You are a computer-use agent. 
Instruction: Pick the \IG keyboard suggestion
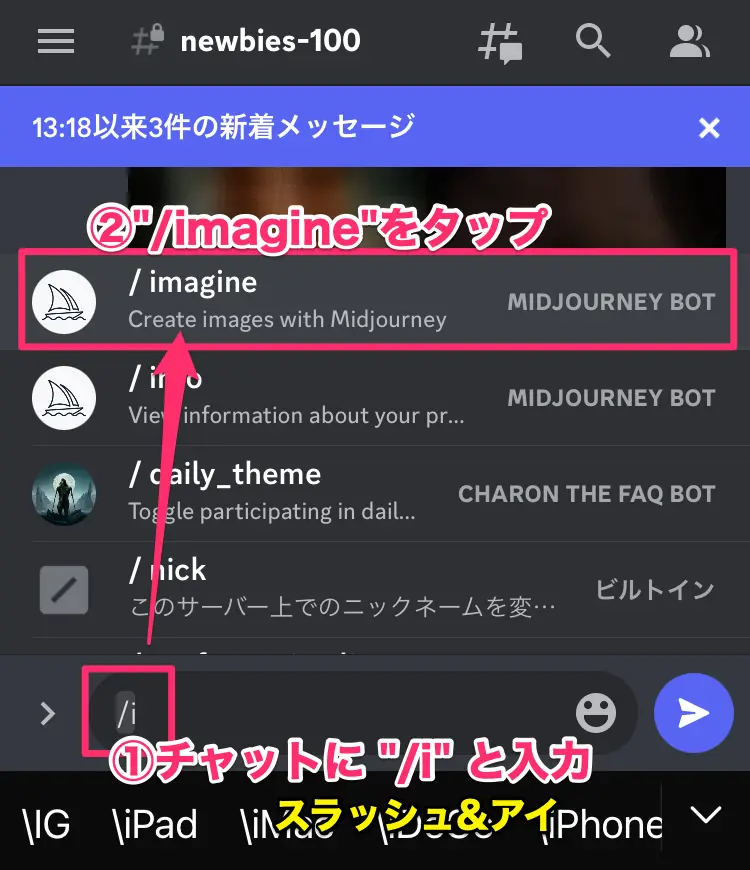point(46,823)
